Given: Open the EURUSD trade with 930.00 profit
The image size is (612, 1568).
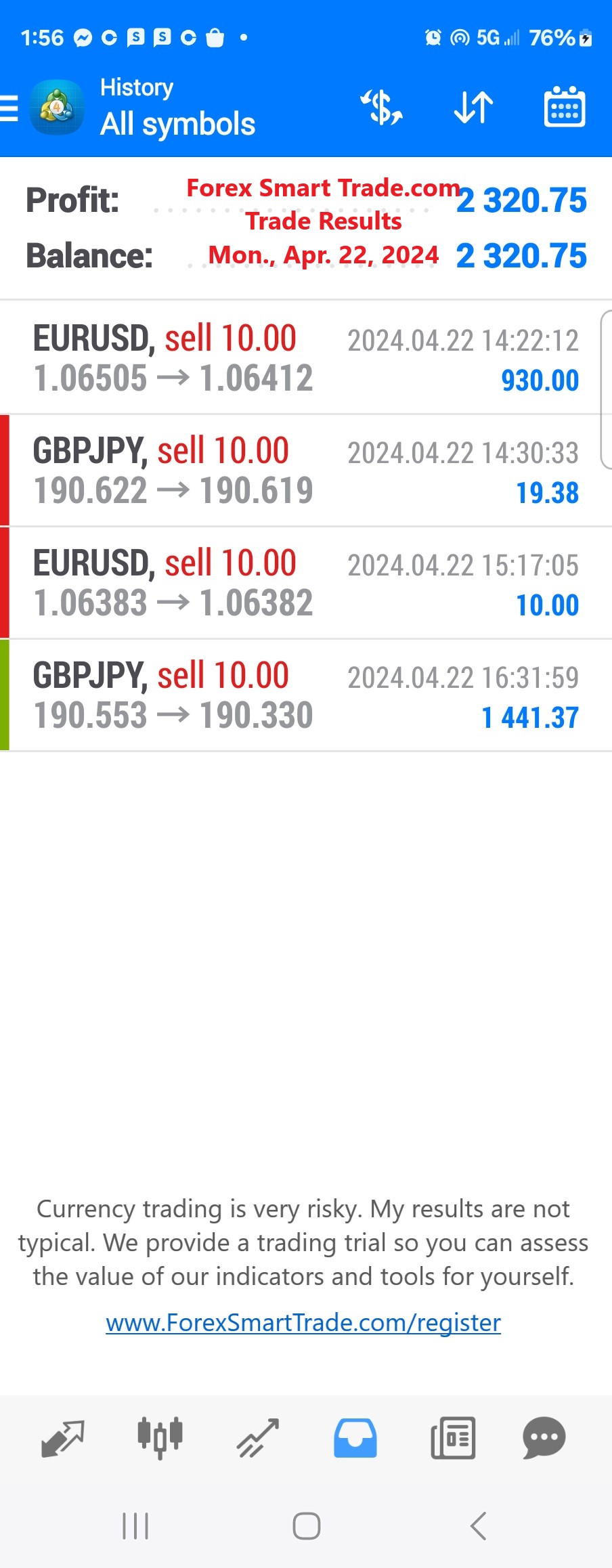Looking at the screenshot, I should pyautogui.click(x=305, y=357).
